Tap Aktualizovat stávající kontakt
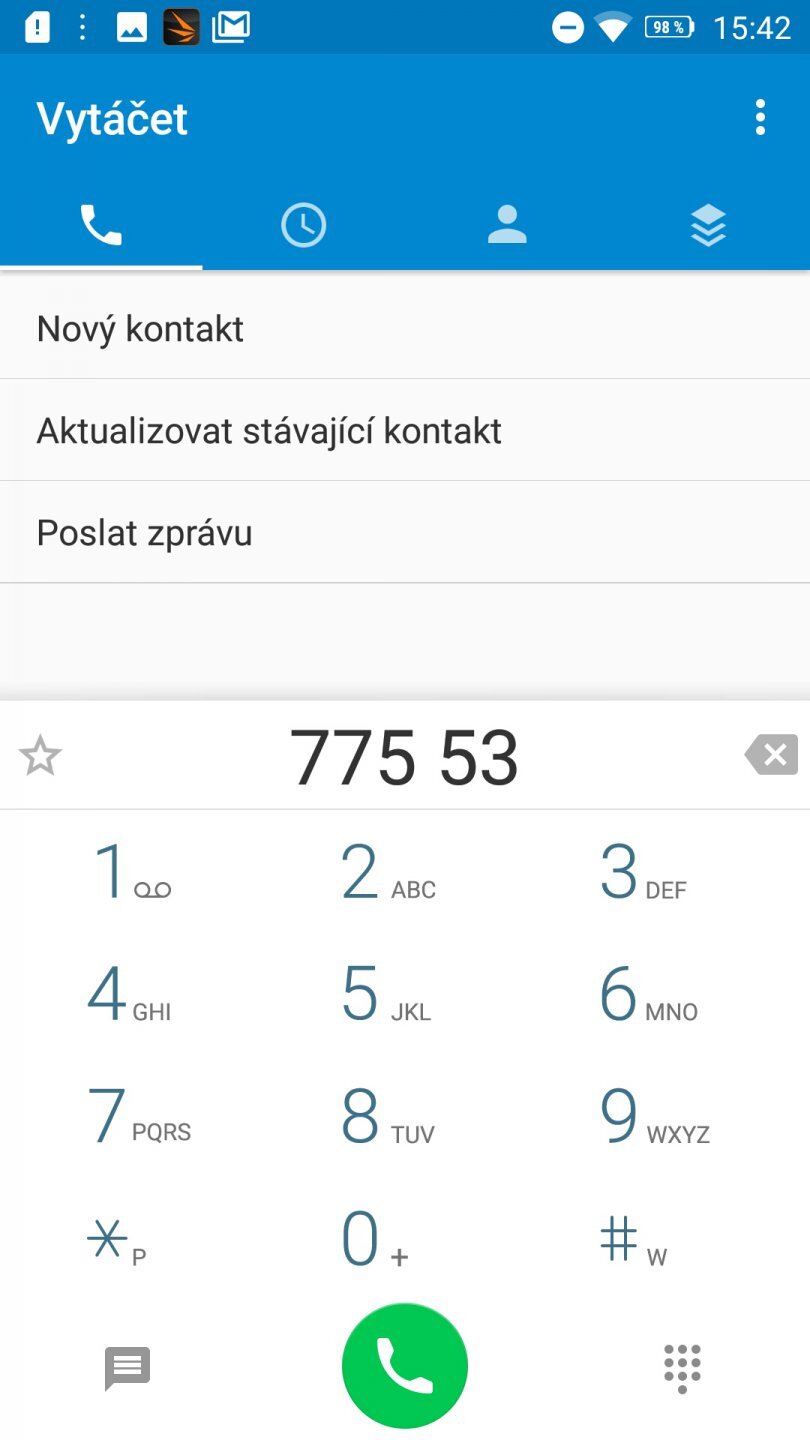Screen dimensions: 810x1440 pyautogui.click(x=268, y=430)
